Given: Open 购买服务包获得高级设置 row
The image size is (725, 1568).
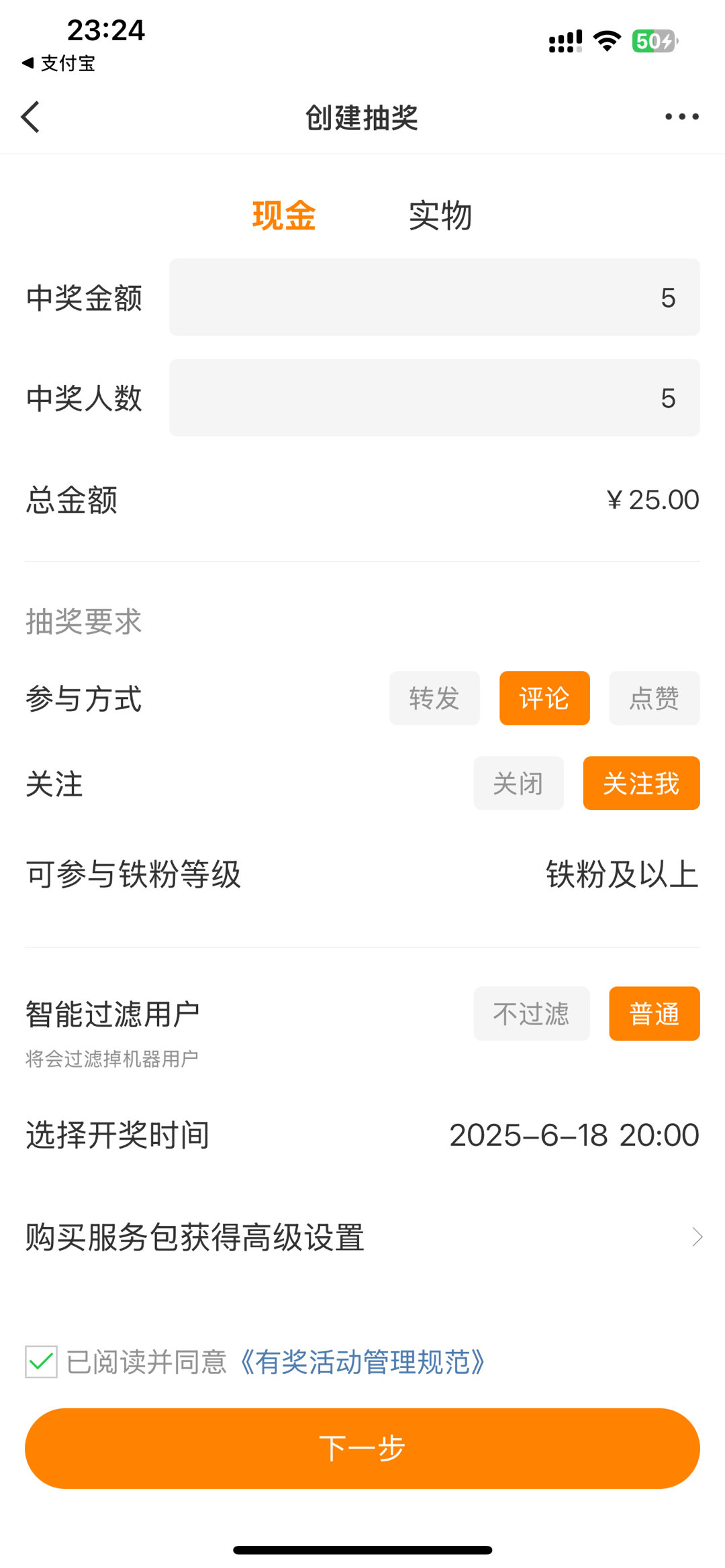Looking at the screenshot, I should [x=362, y=1237].
